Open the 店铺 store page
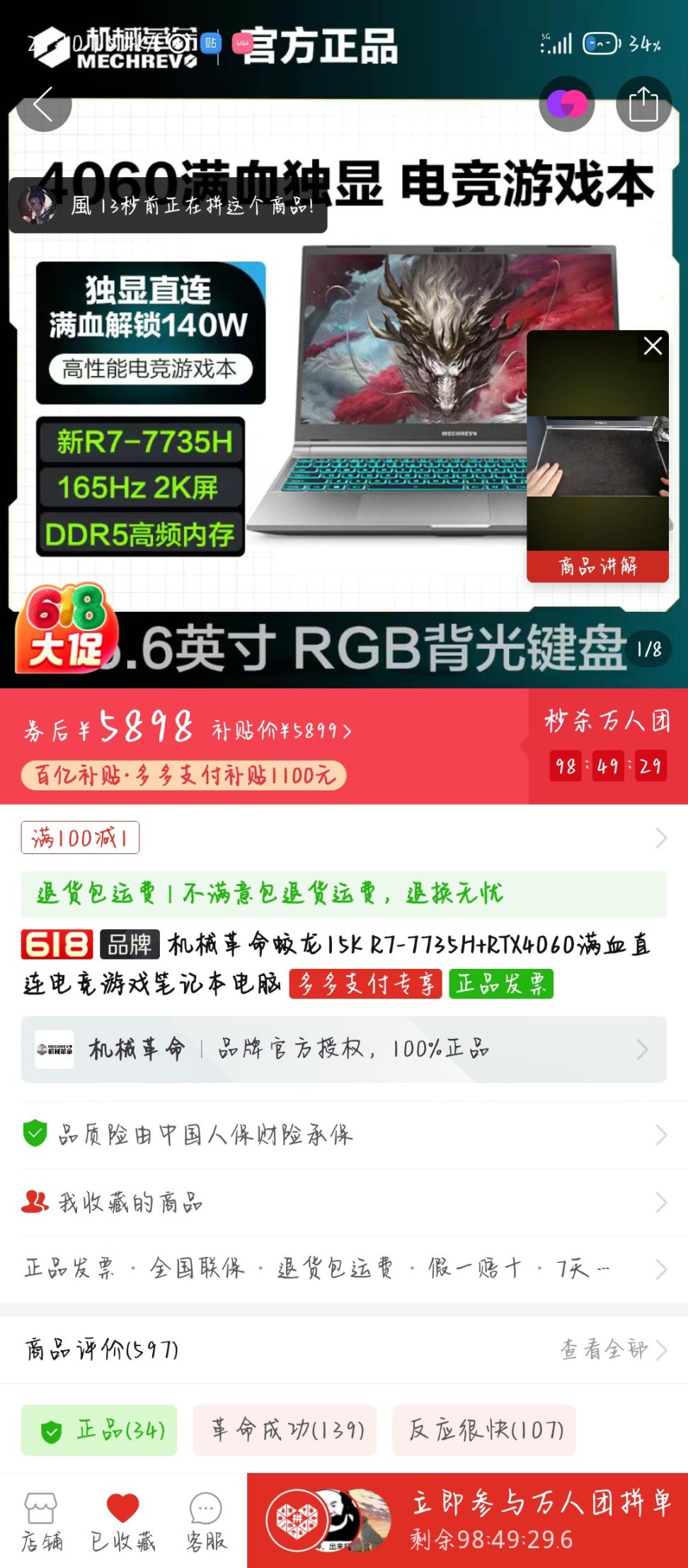 tap(41, 1521)
